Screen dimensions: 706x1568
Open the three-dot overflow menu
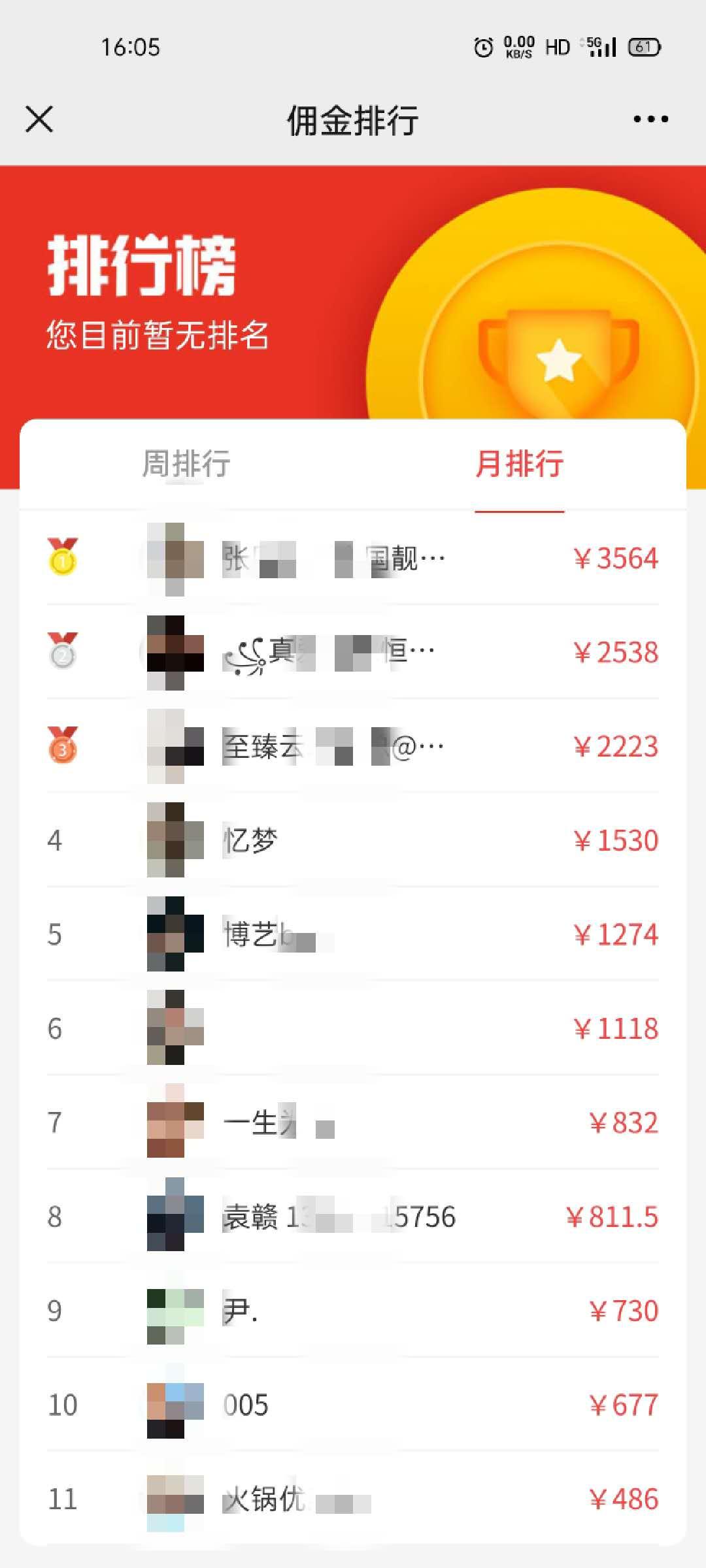(x=650, y=120)
